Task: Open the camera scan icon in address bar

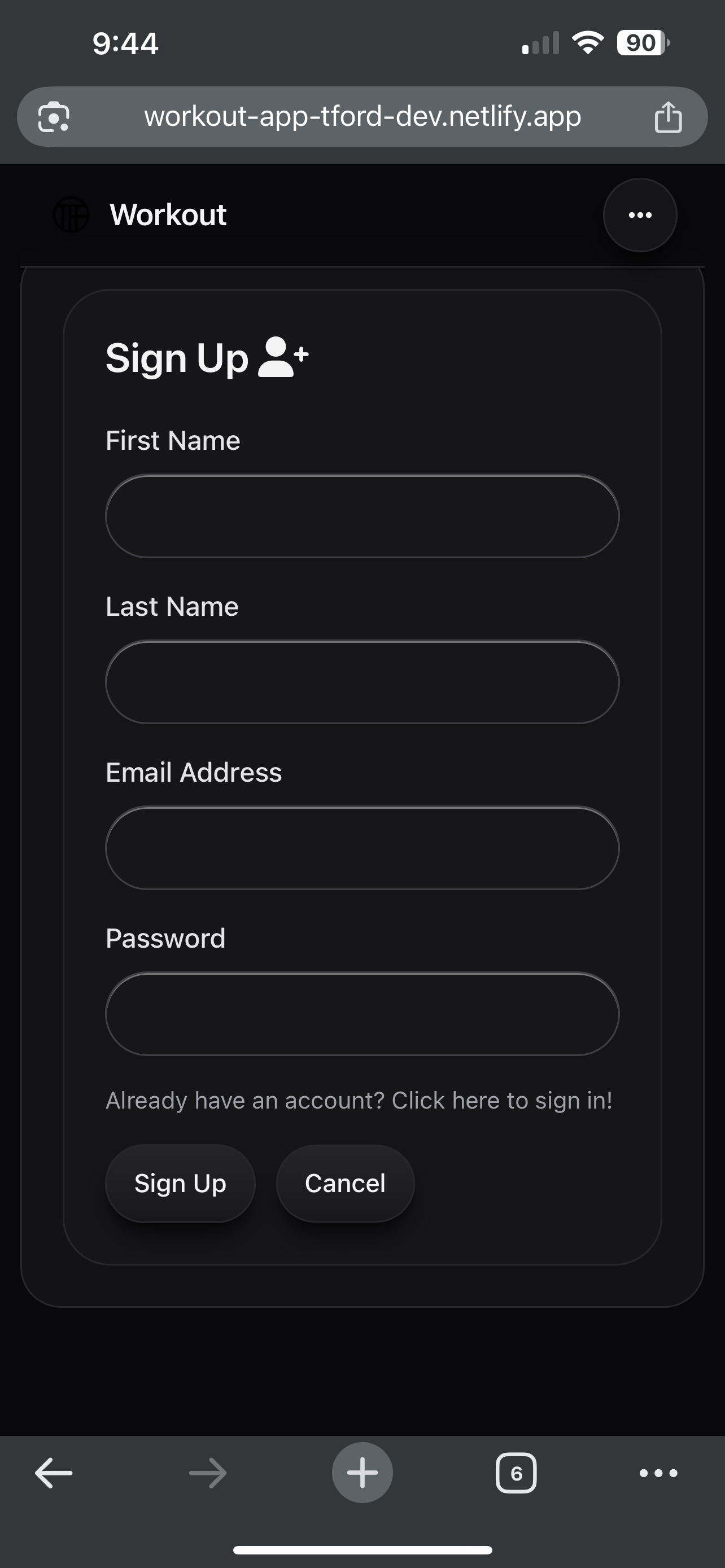Action: coord(54,117)
